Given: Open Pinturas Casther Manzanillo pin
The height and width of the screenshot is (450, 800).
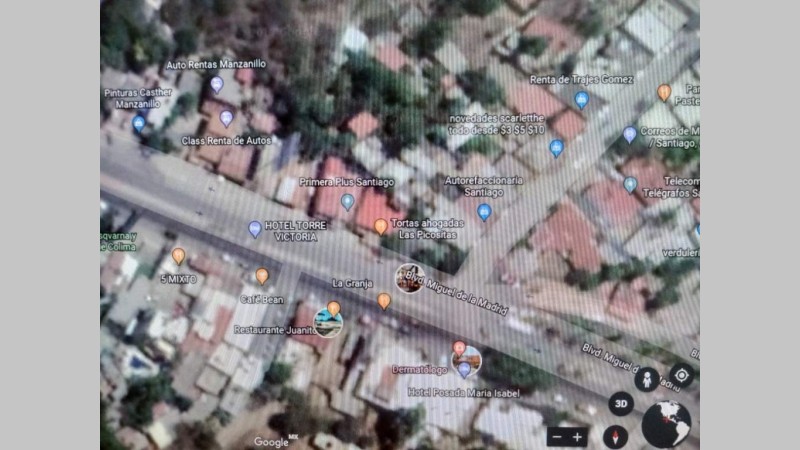Looking at the screenshot, I should (x=139, y=124).
